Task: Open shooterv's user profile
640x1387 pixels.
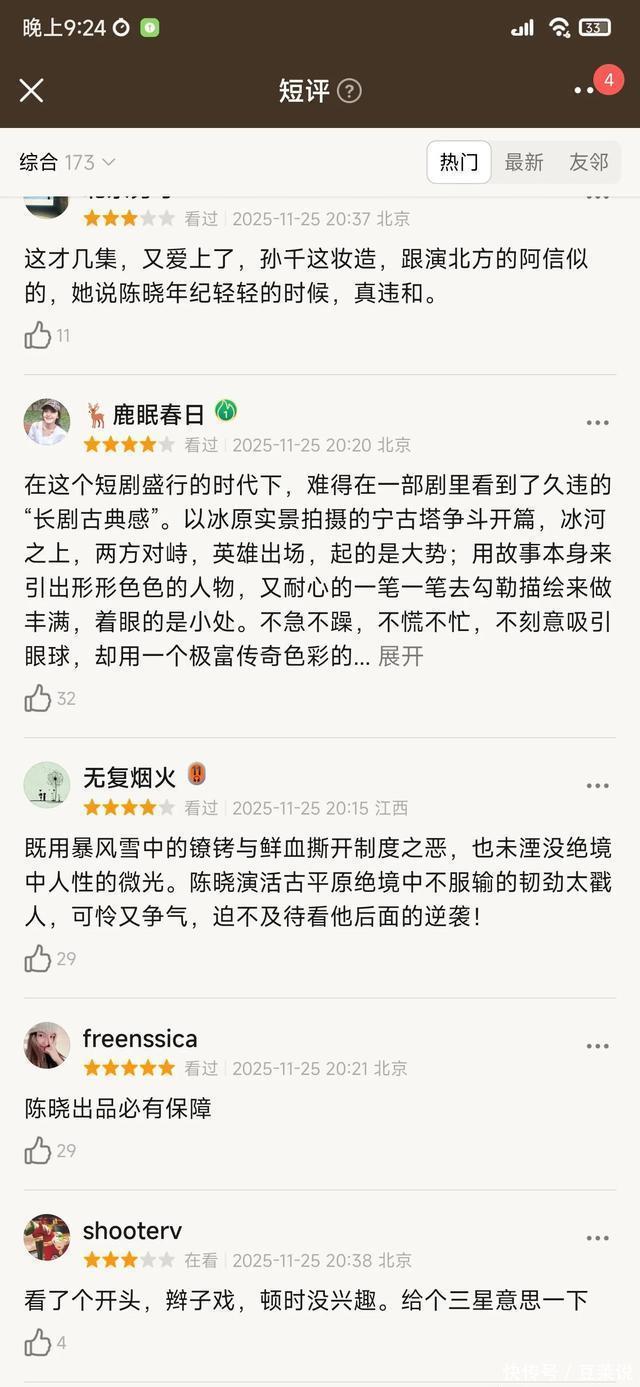Action: tap(132, 1231)
